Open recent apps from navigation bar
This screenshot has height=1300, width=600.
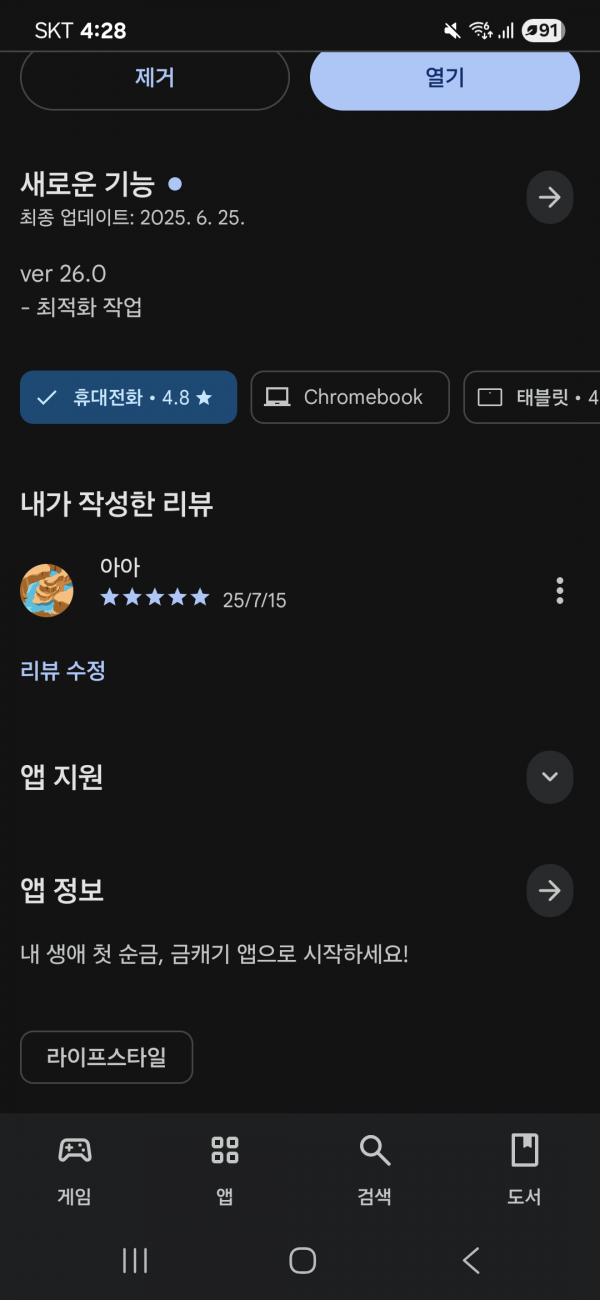click(135, 1260)
